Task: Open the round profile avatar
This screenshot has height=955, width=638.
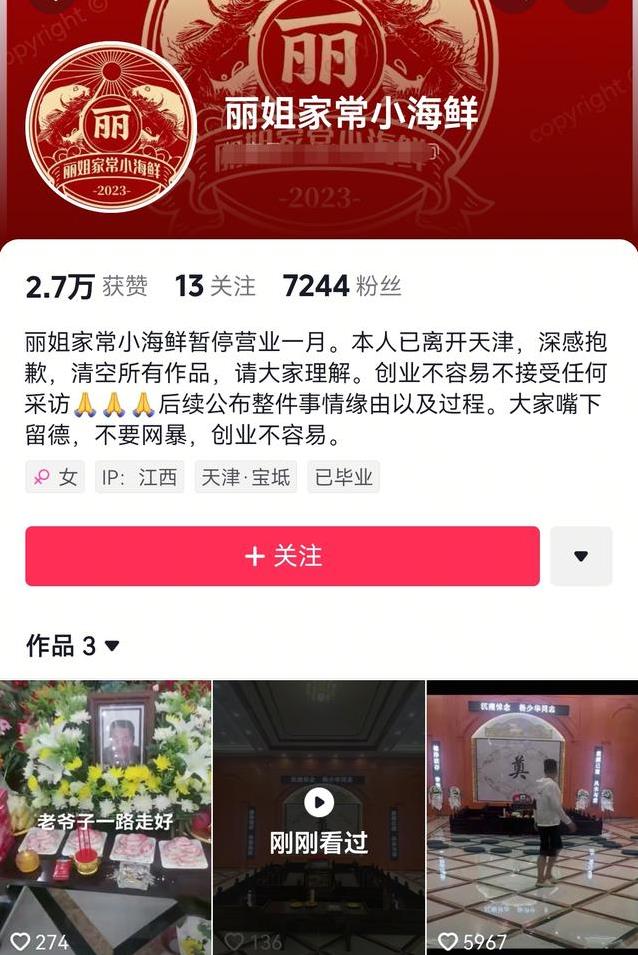Action: pos(111,127)
